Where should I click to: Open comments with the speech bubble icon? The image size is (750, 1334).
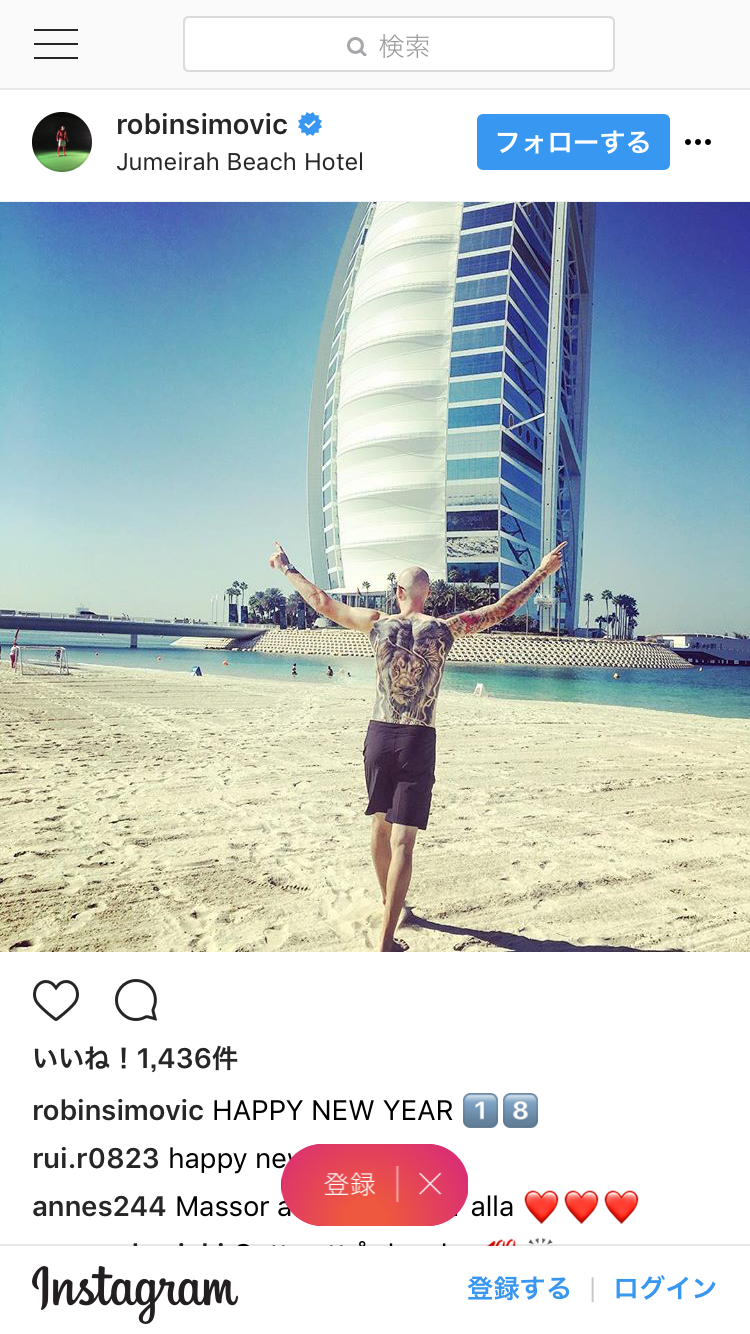click(136, 1000)
